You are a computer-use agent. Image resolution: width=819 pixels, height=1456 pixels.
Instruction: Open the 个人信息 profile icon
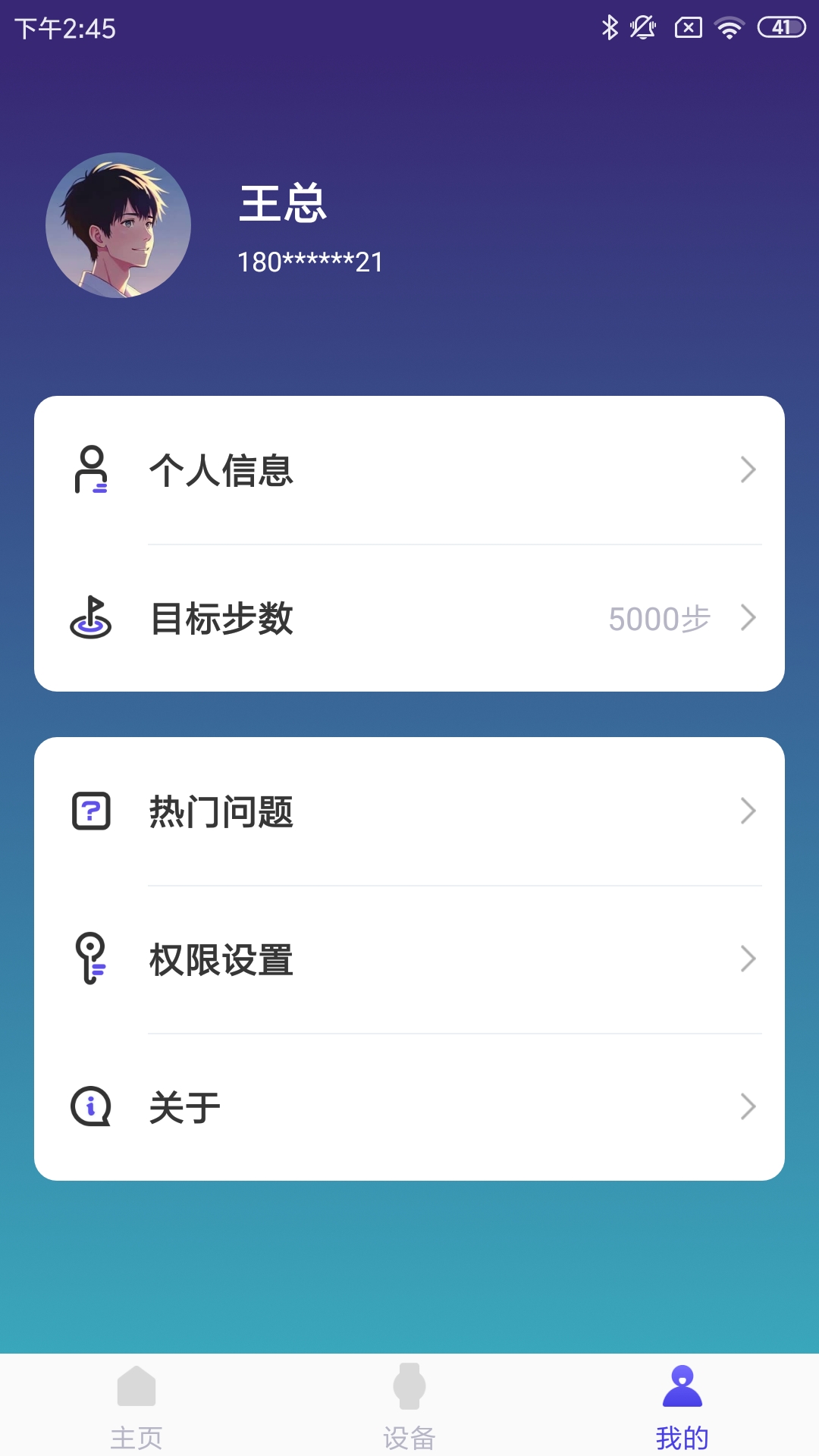tap(91, 471)
